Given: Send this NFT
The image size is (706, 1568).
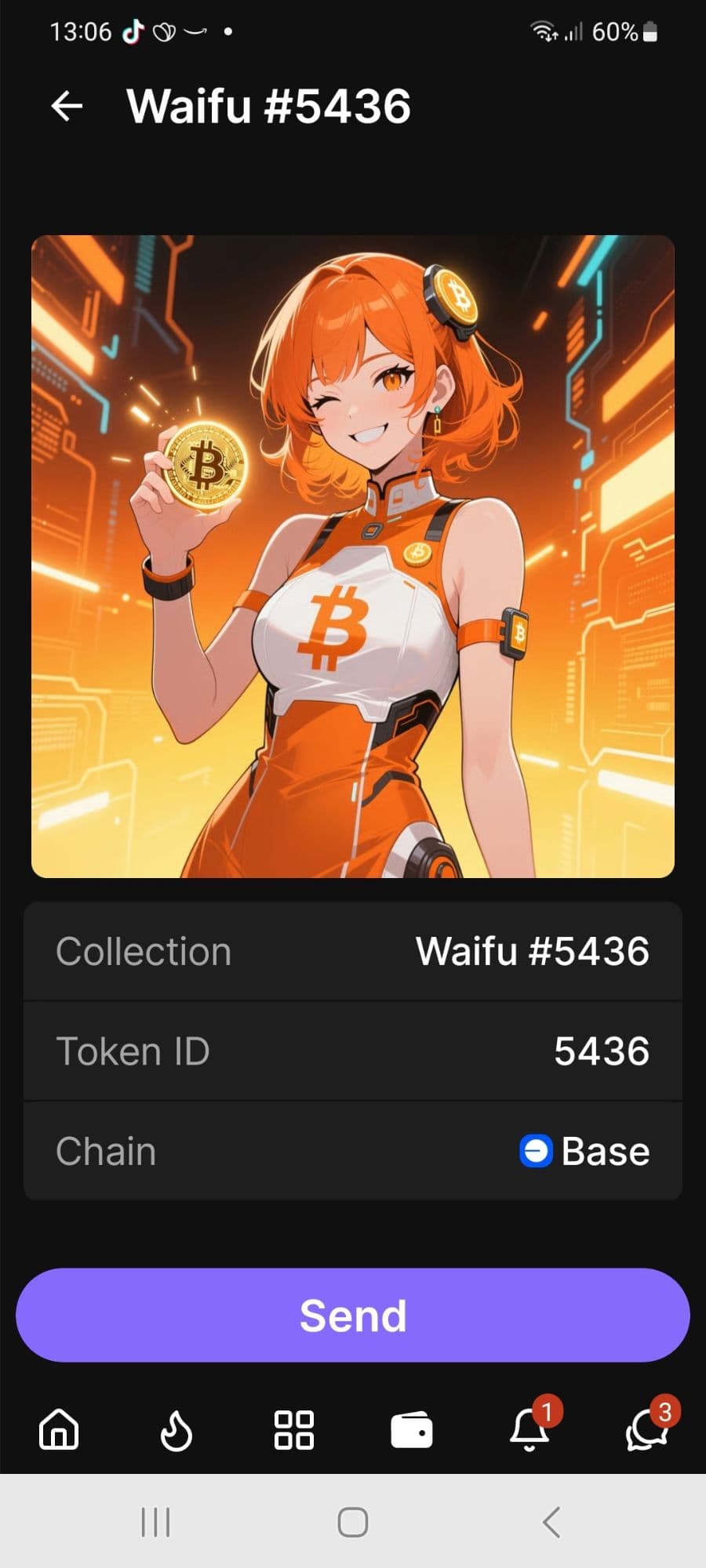Looking at the screenshot, I should [353, 1315].
